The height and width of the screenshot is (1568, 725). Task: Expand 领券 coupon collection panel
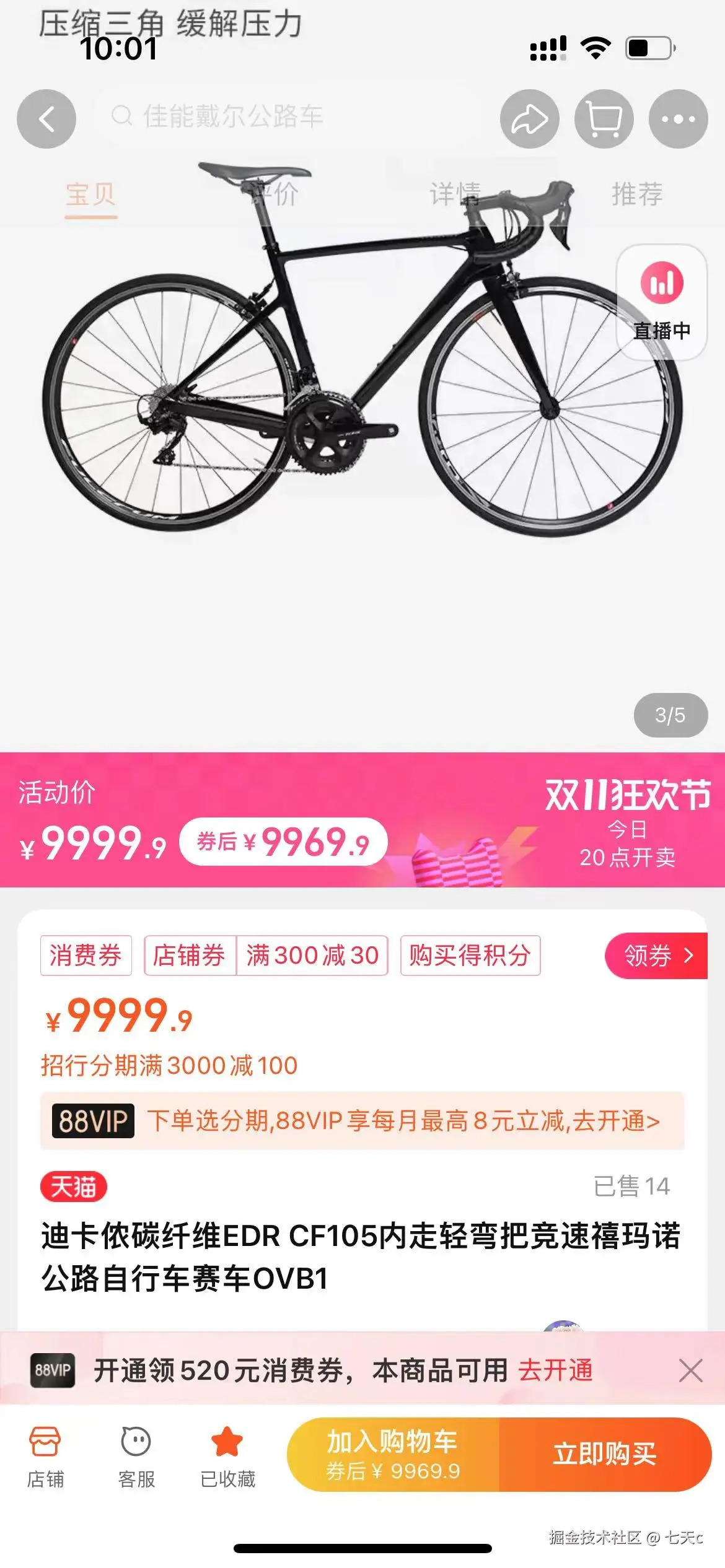pos(657,956)
